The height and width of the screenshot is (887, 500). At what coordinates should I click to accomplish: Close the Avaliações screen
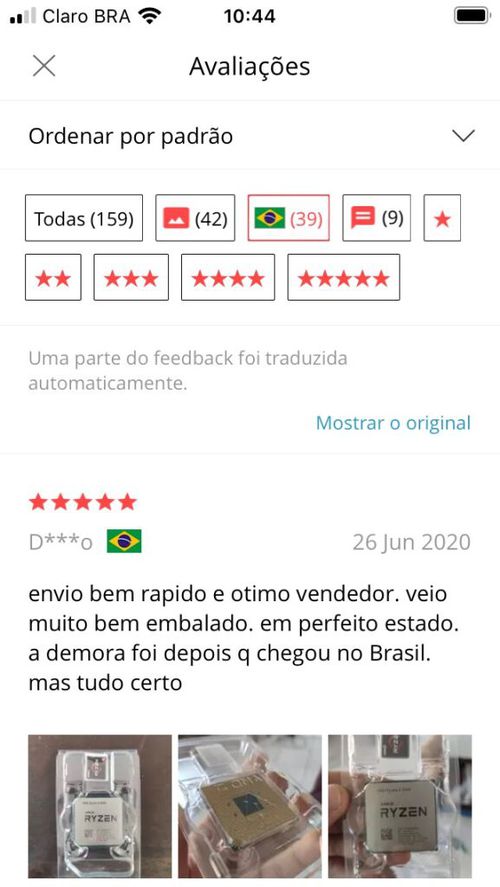[44, 66]
